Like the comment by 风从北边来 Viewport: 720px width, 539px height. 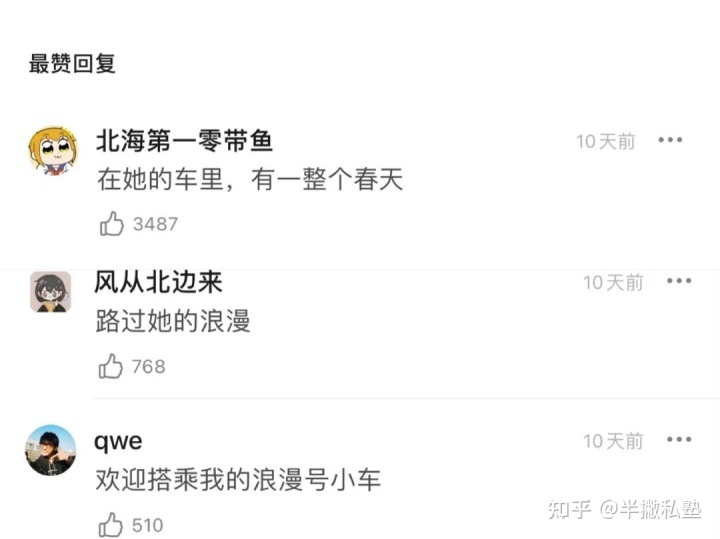111,367
